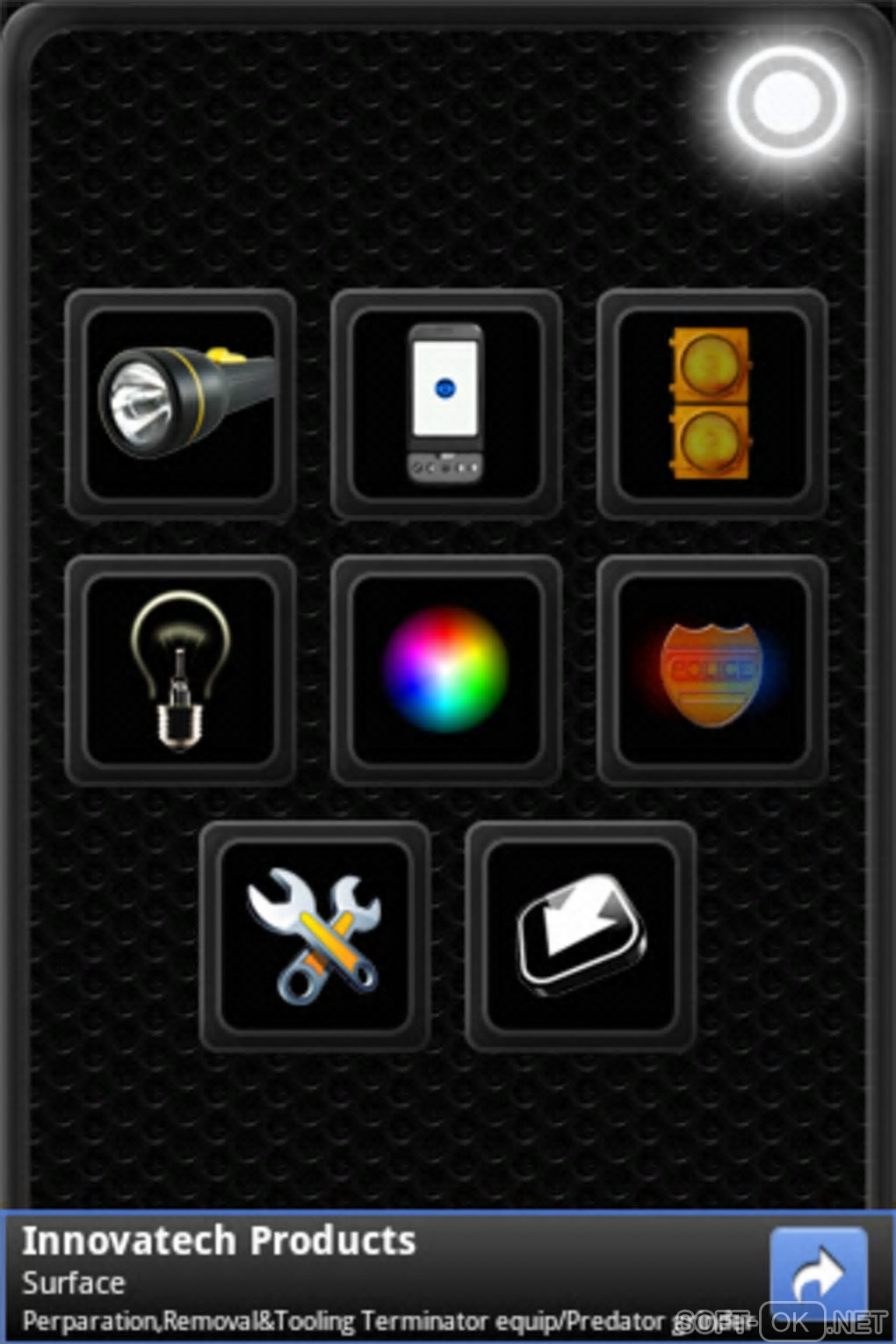Open the phone screen light mode
896x1344 pixels.
point(446,403)
